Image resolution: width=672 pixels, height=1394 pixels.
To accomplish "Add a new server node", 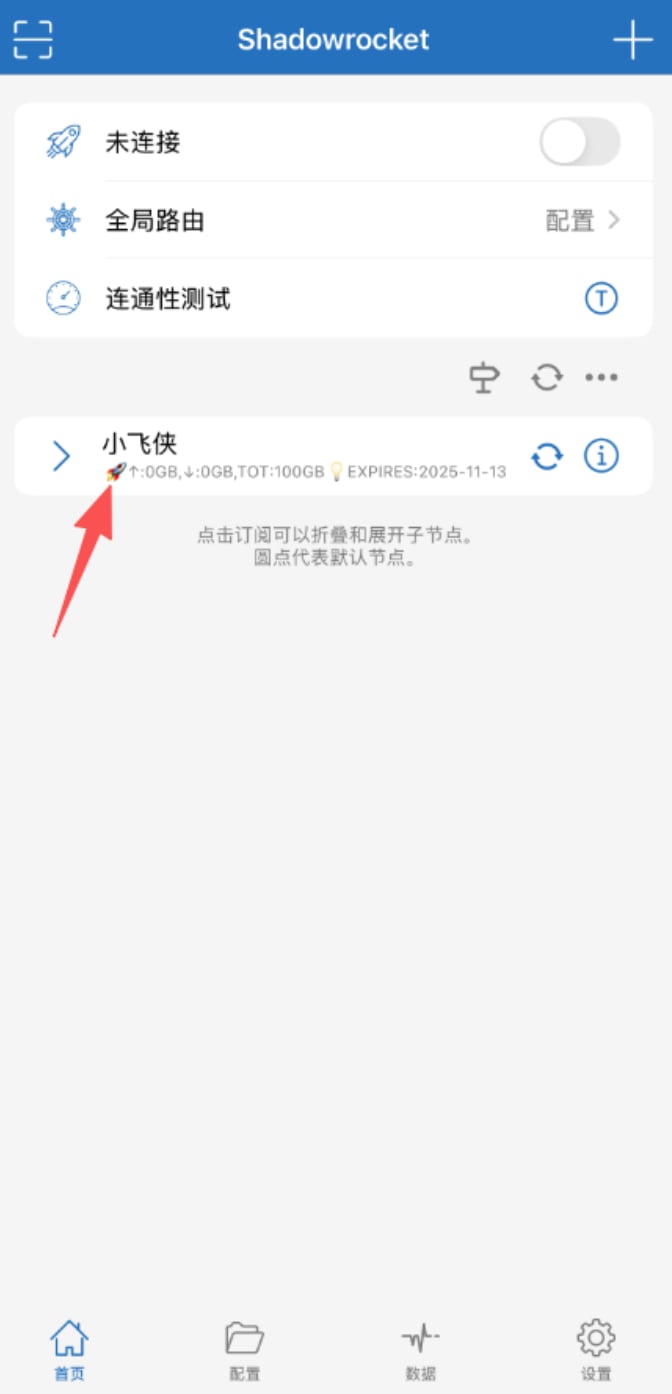I will coord(632,39).
